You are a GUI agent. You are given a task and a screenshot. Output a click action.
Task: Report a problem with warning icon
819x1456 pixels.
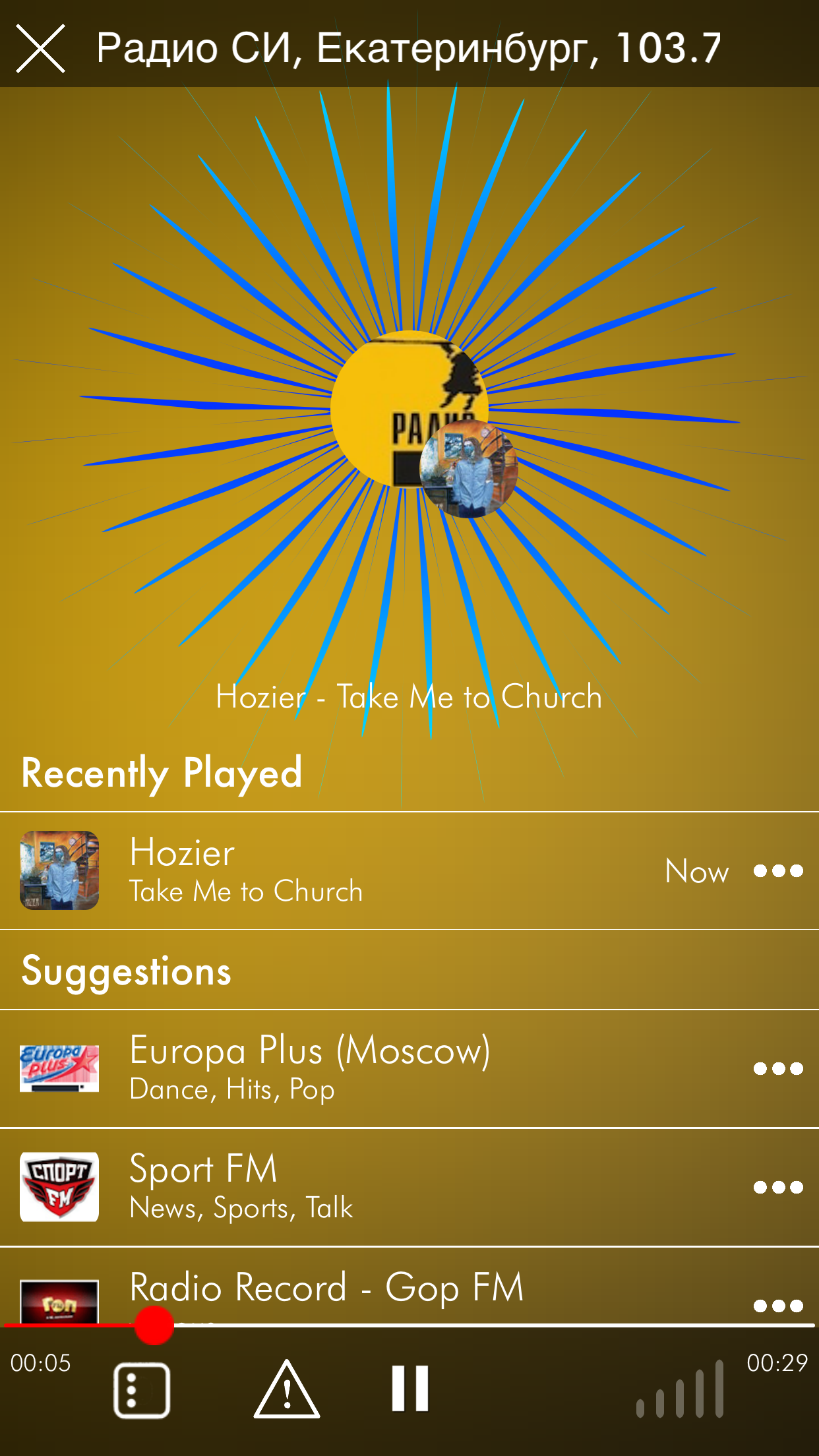coord(287,1389)
